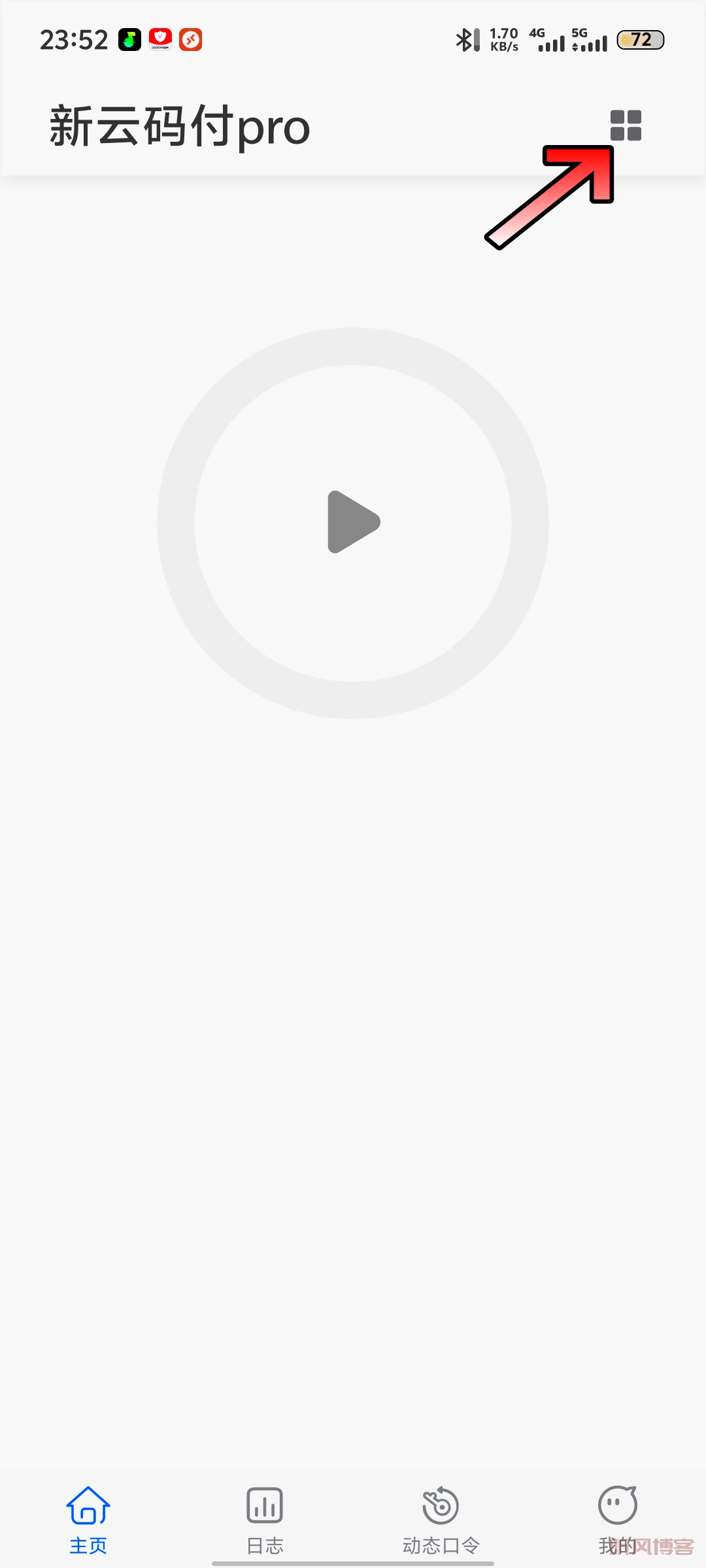Start the service with the play button

pyautogui.click(x=353, y=522)
